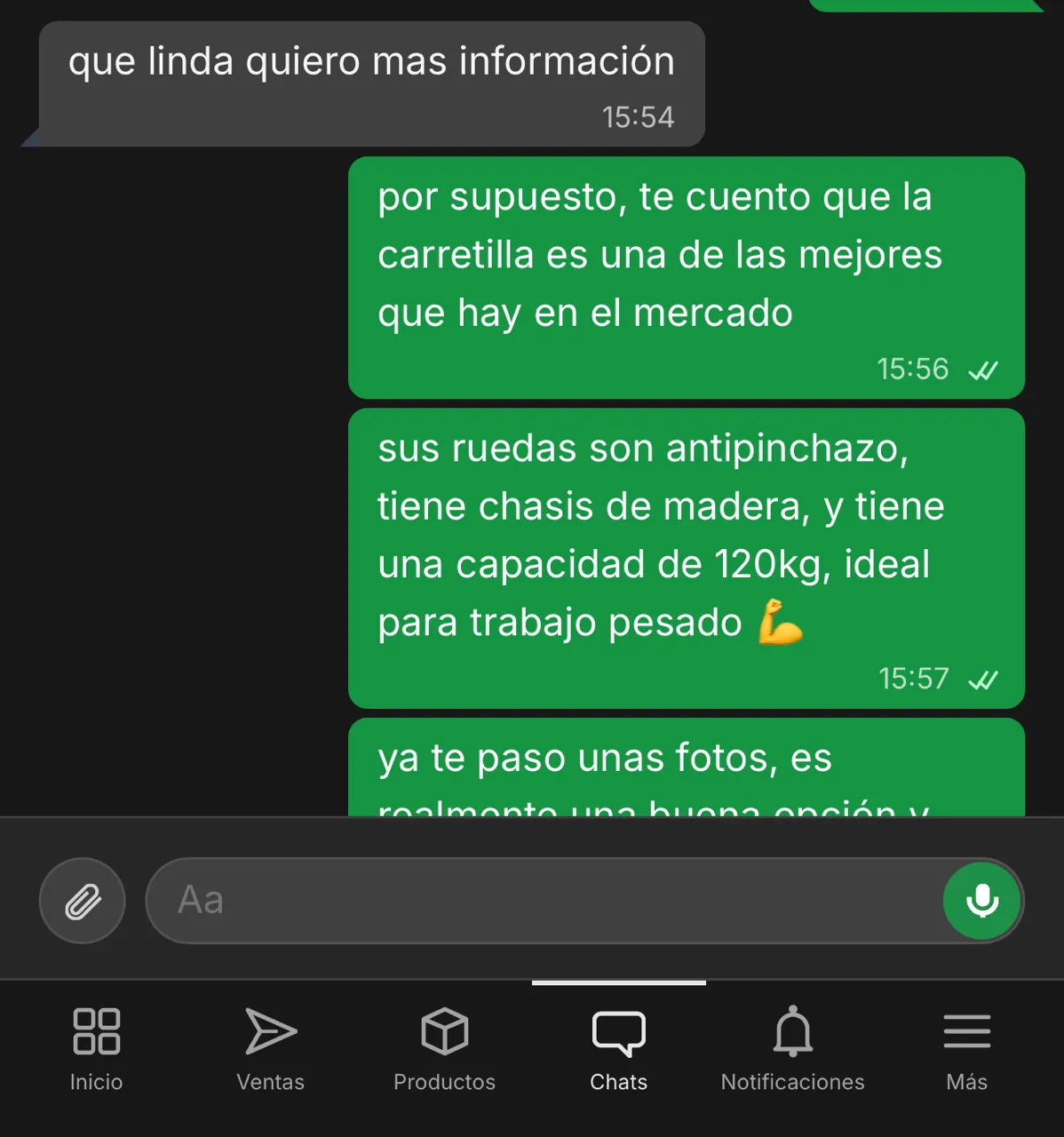
Task: Select the Ventas send-arrow icon
Action: [x=269, y=1031]
